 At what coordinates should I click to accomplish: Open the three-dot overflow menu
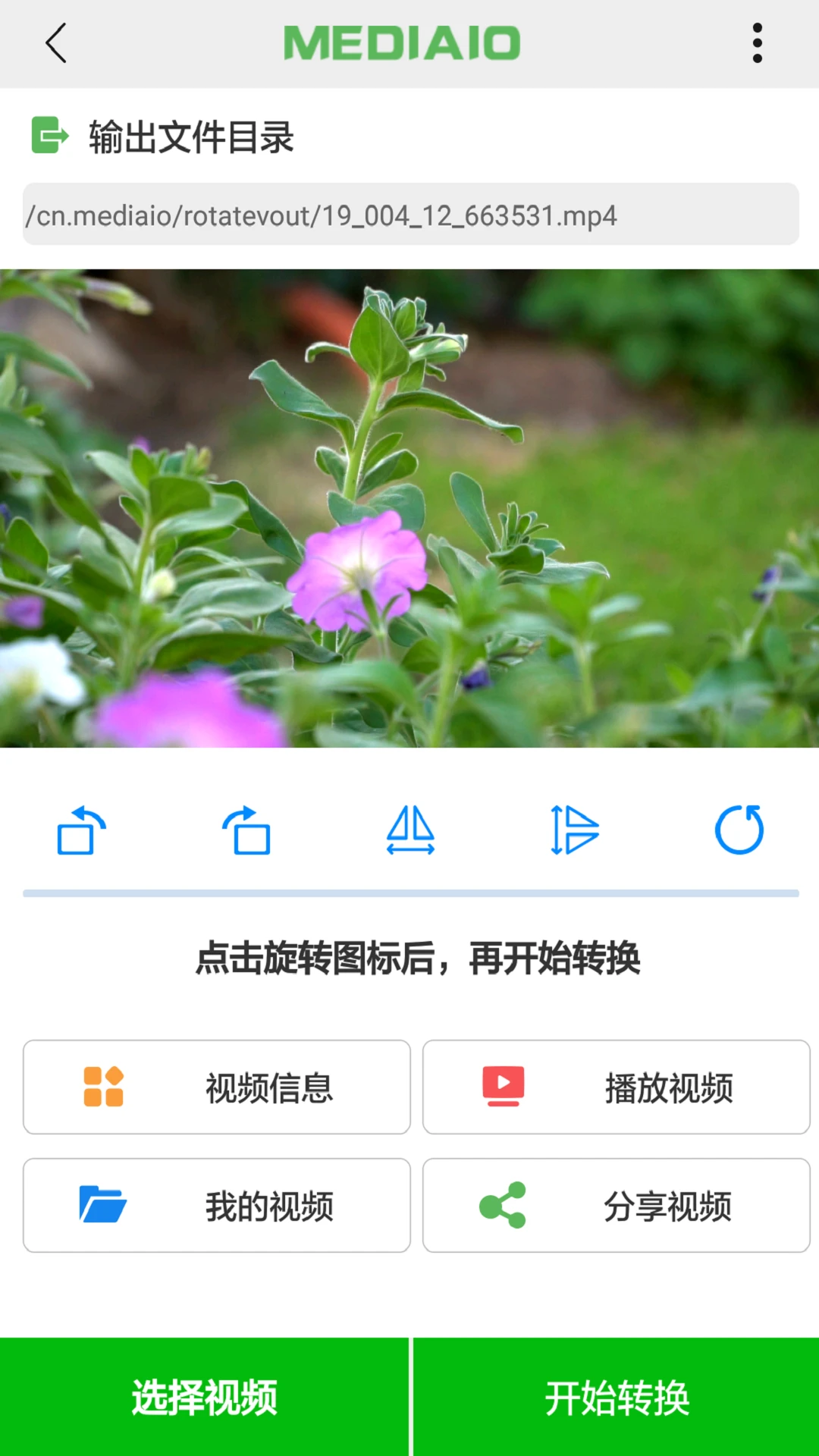click(756, 43)
